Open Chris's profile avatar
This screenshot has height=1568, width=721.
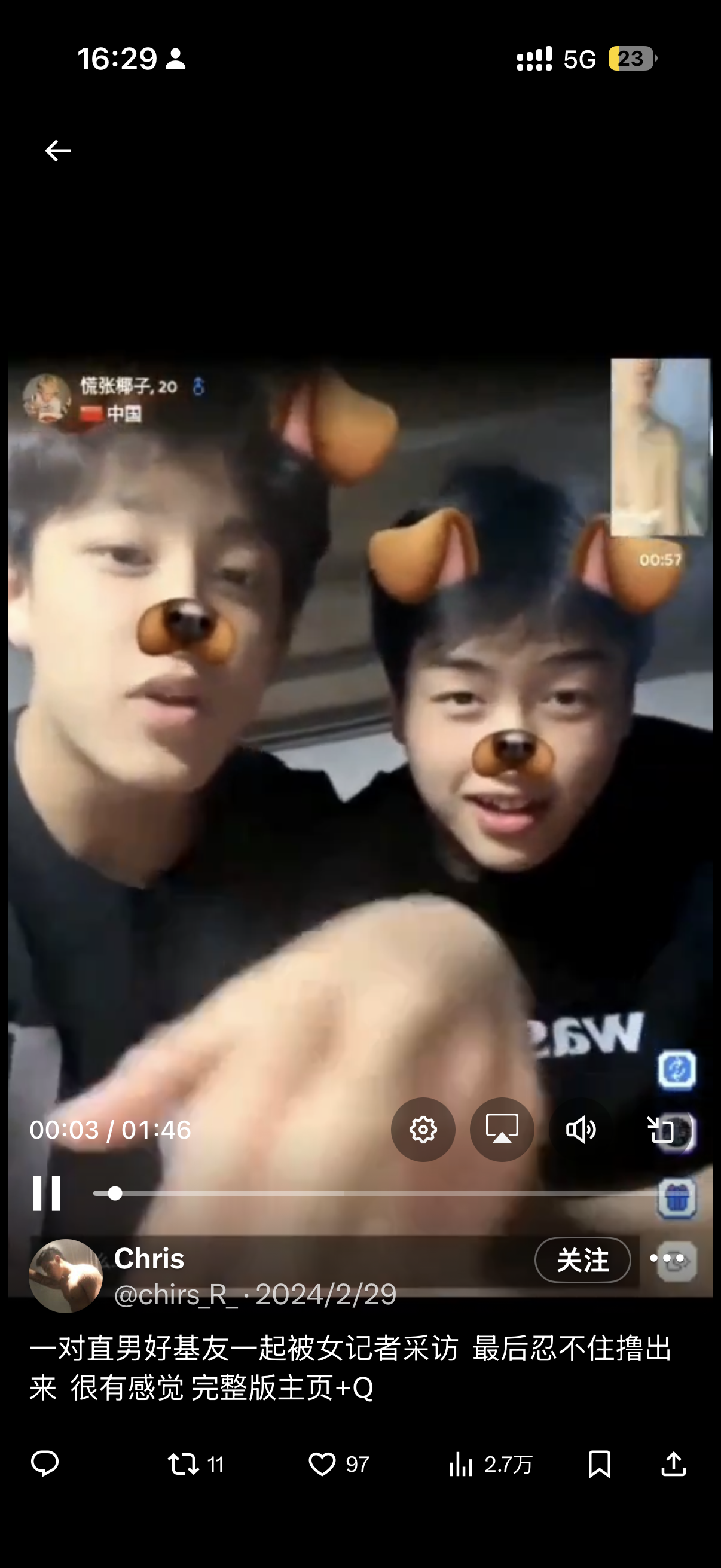(x=66, y=1276)
